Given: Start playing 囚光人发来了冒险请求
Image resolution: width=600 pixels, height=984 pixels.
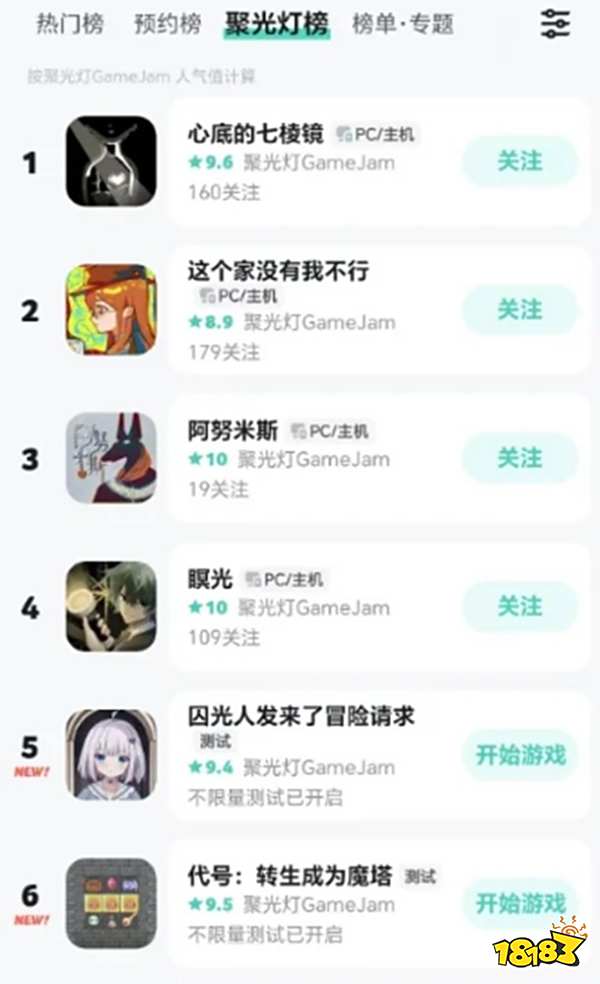Looking at the screenshot, I should click(x=519, y=755).
